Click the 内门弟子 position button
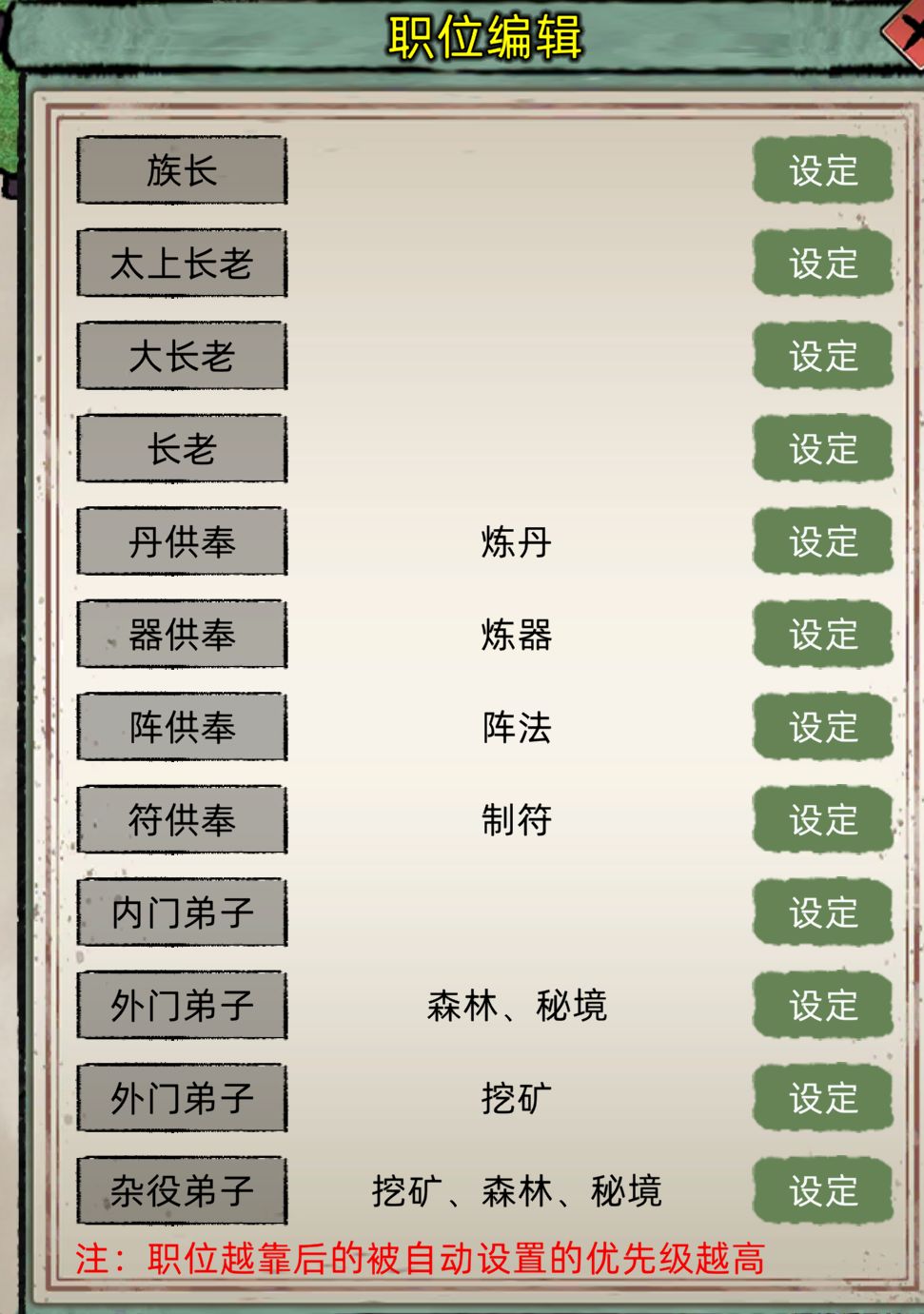Image resolution: width=924 pixels, height=1314 pixels. [x=182, y=913]
